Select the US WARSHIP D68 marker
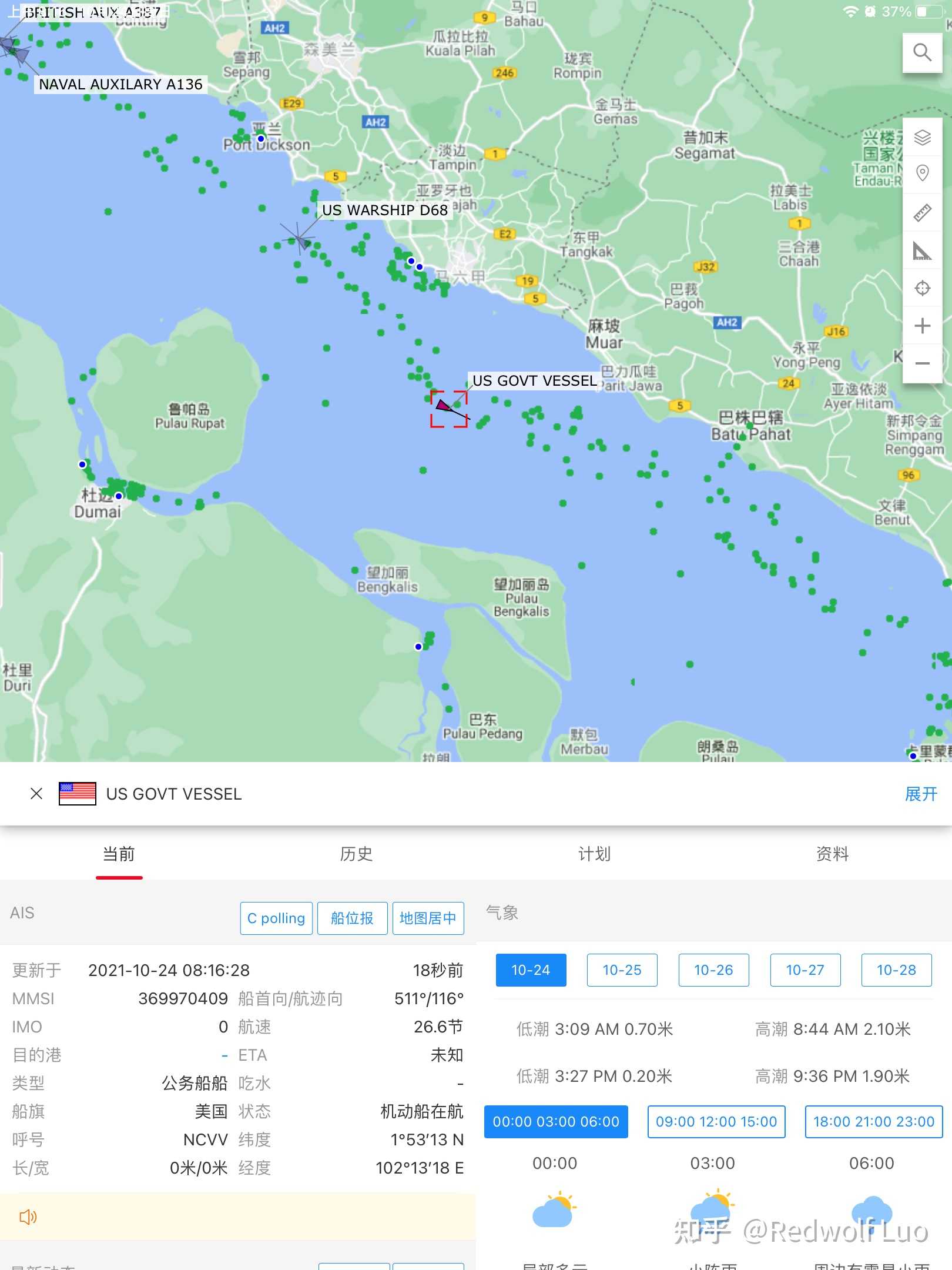Viewport: 952px width, 1270px height. [301, 240]
